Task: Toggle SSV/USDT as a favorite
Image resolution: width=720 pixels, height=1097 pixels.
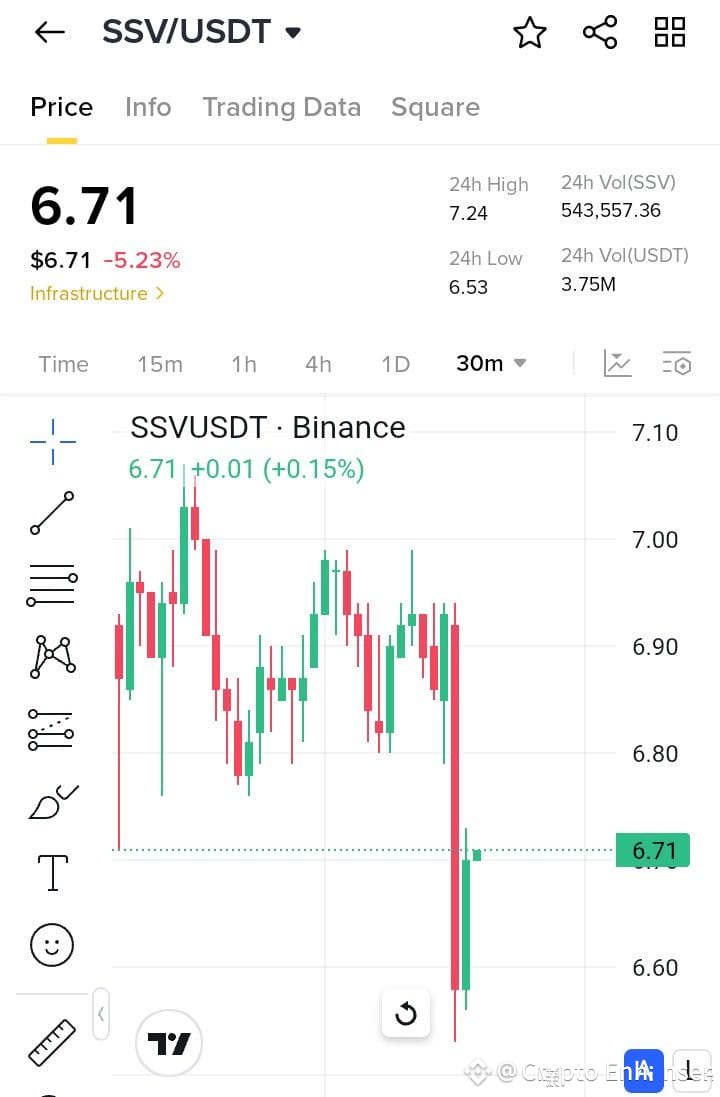Action: [529, 31]
